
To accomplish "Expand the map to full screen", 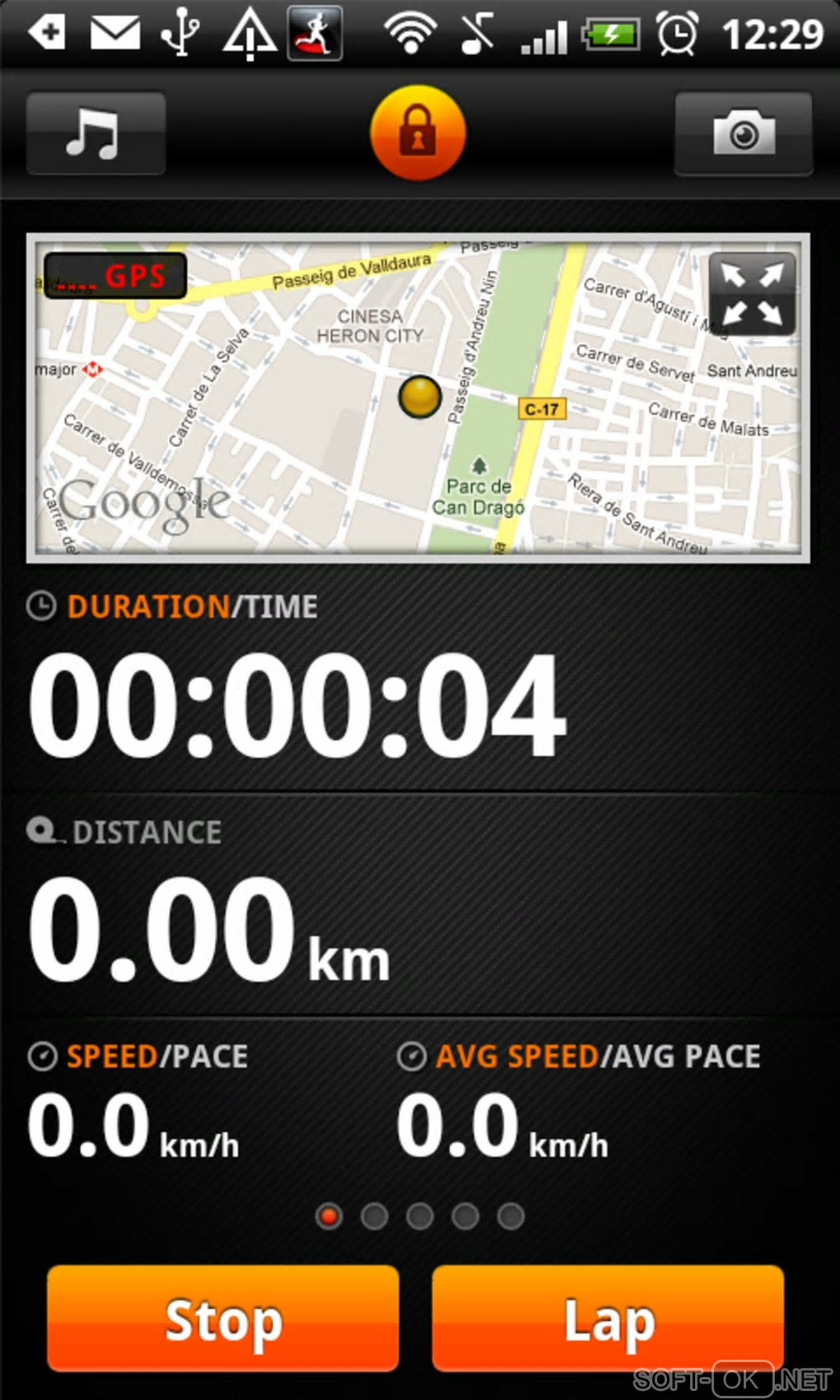I will click(x=752, y=294).
